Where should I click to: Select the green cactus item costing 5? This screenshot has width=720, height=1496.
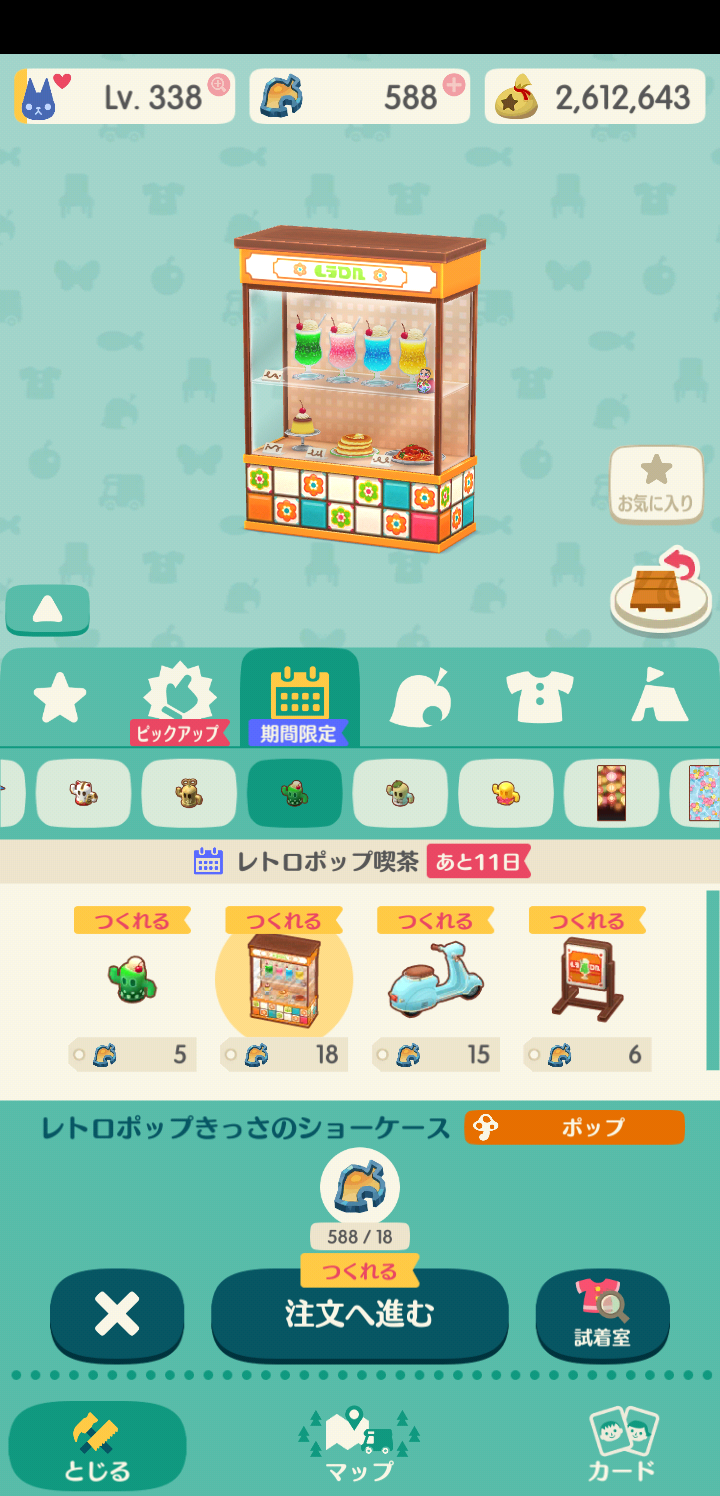coord(132,980)
